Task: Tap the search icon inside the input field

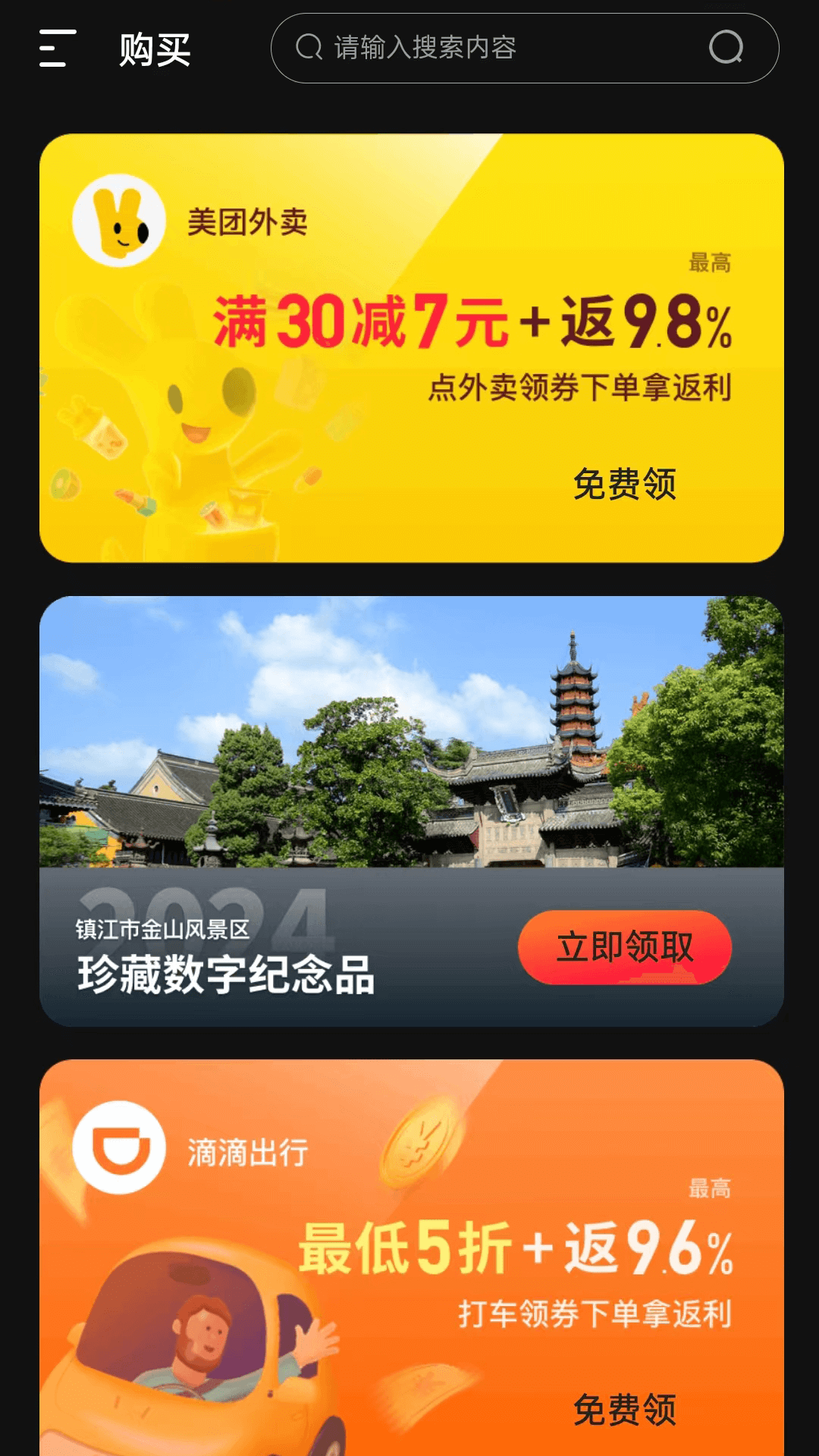Action: click(x=308, y=48)
